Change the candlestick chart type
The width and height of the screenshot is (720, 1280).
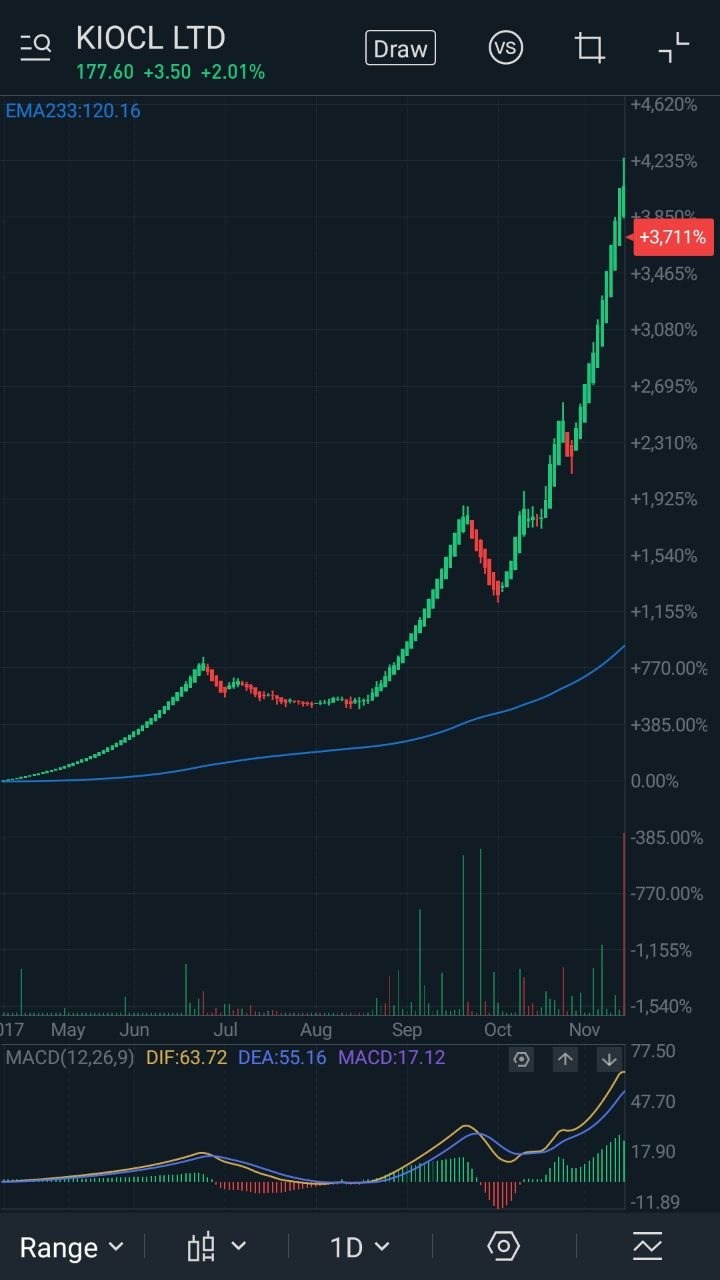point(216,1247)
